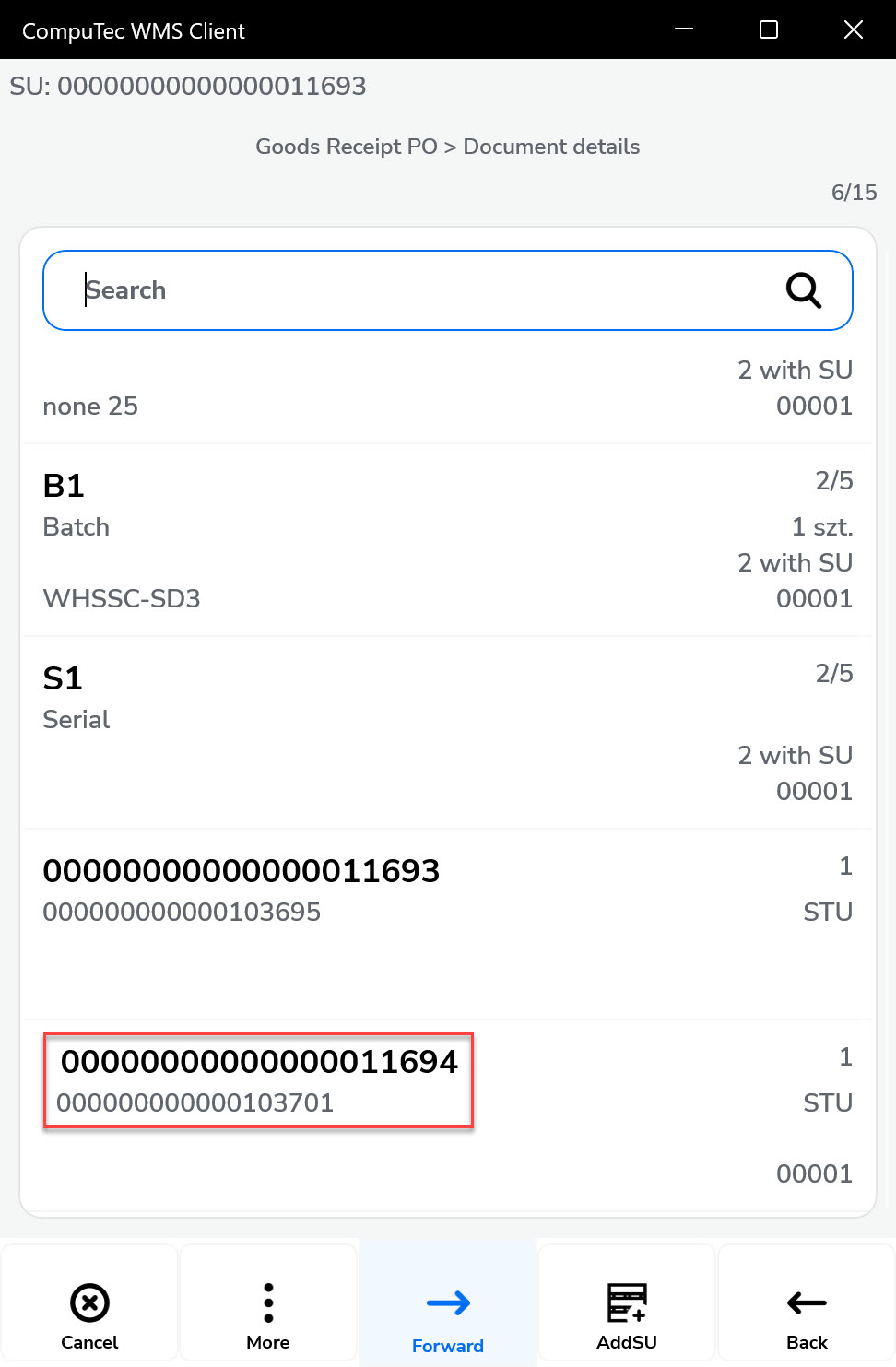Cancel the goods receipt document

(x=89, y=1314)
